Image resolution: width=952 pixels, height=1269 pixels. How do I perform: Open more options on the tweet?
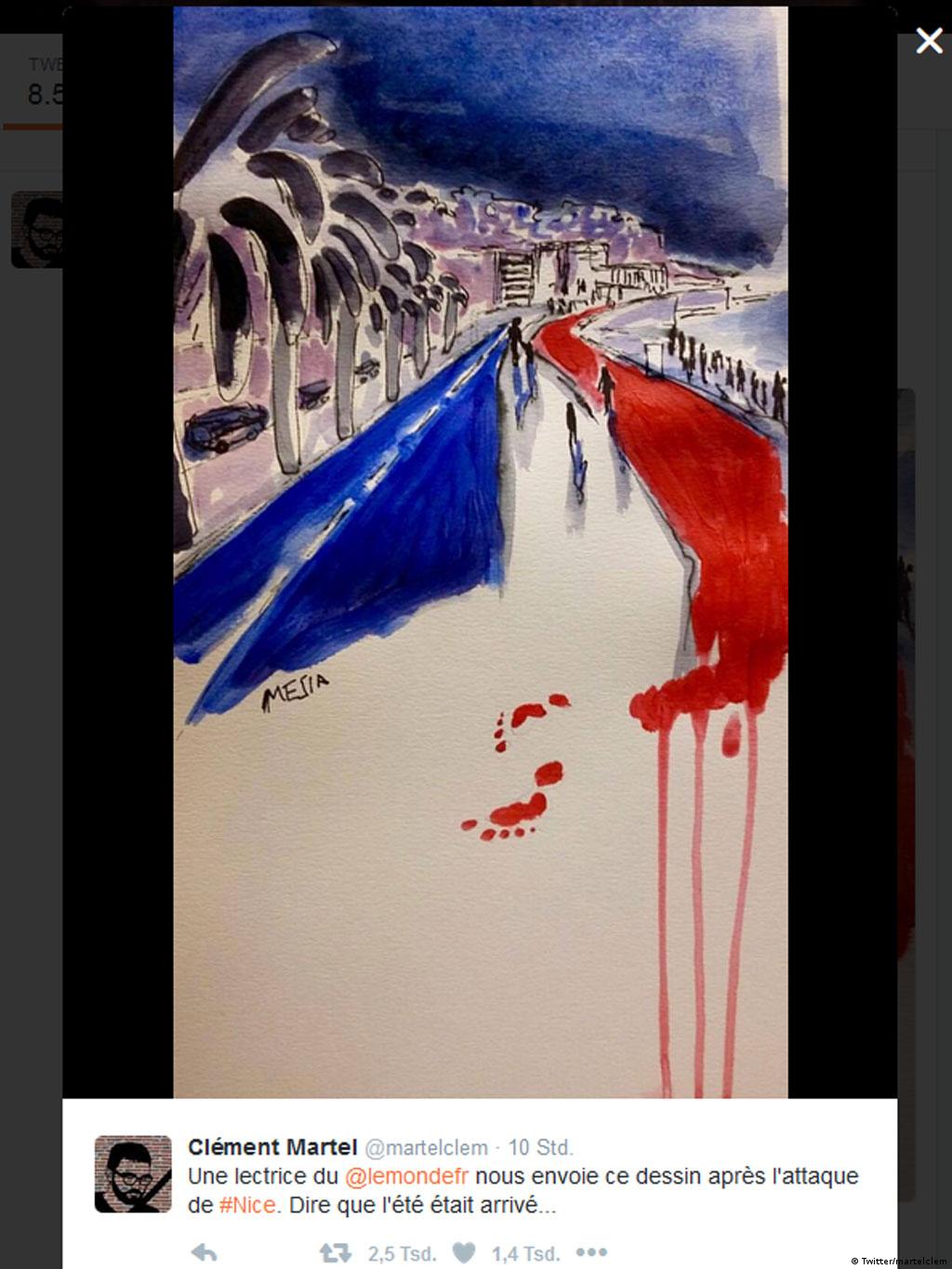(x=591, y=1253)
